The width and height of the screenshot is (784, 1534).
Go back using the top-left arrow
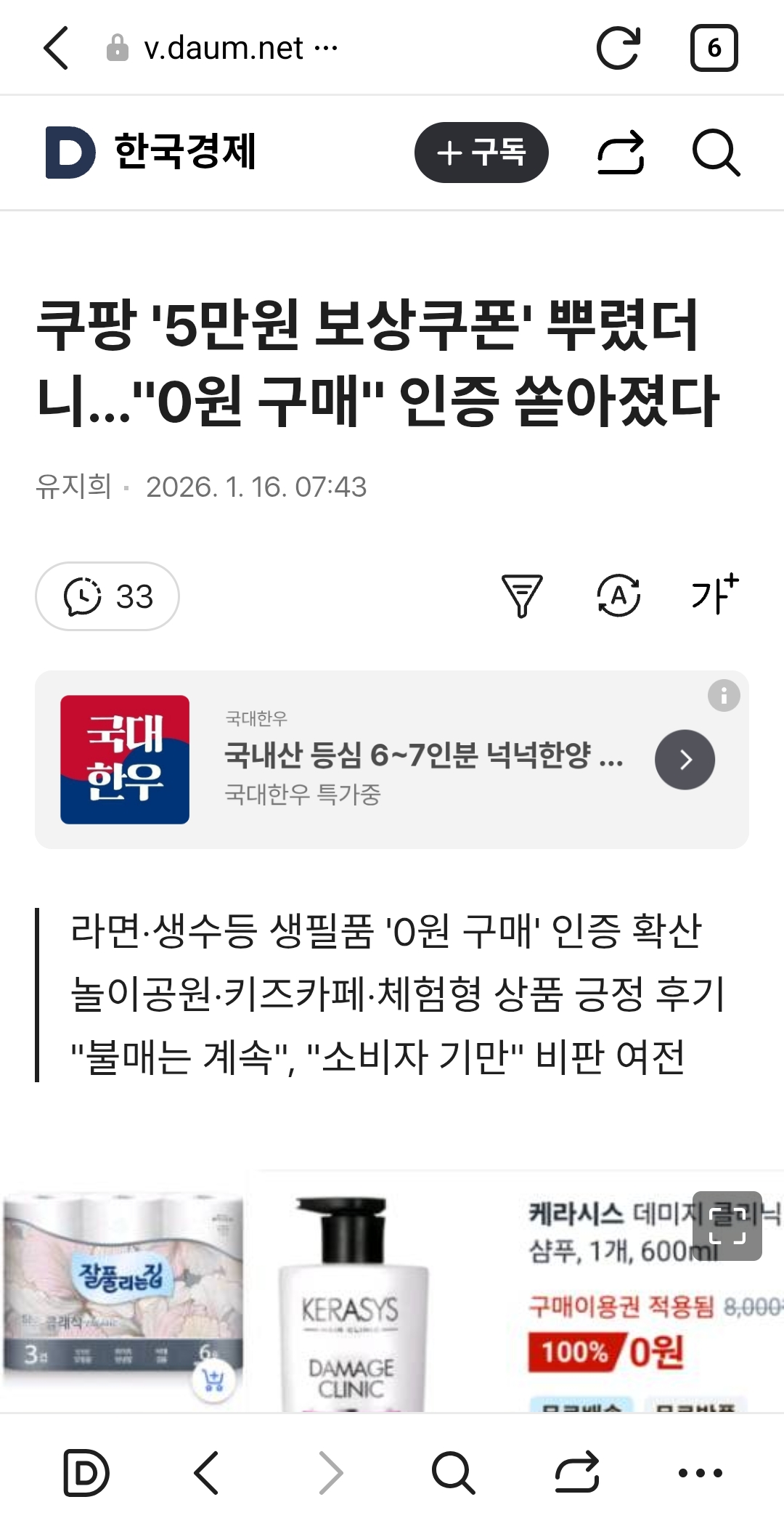[x=57, y=49]
